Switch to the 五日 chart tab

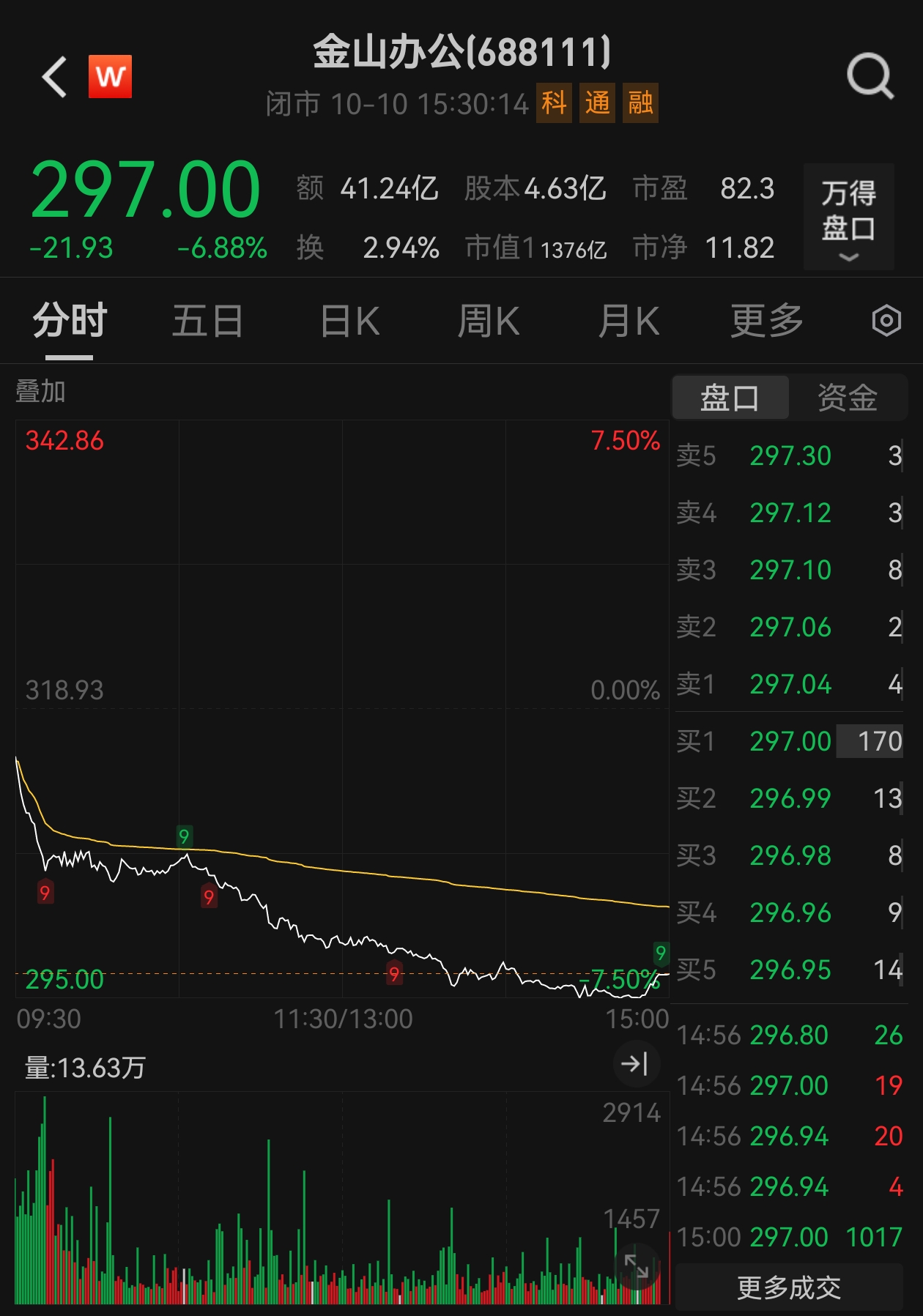207,321
